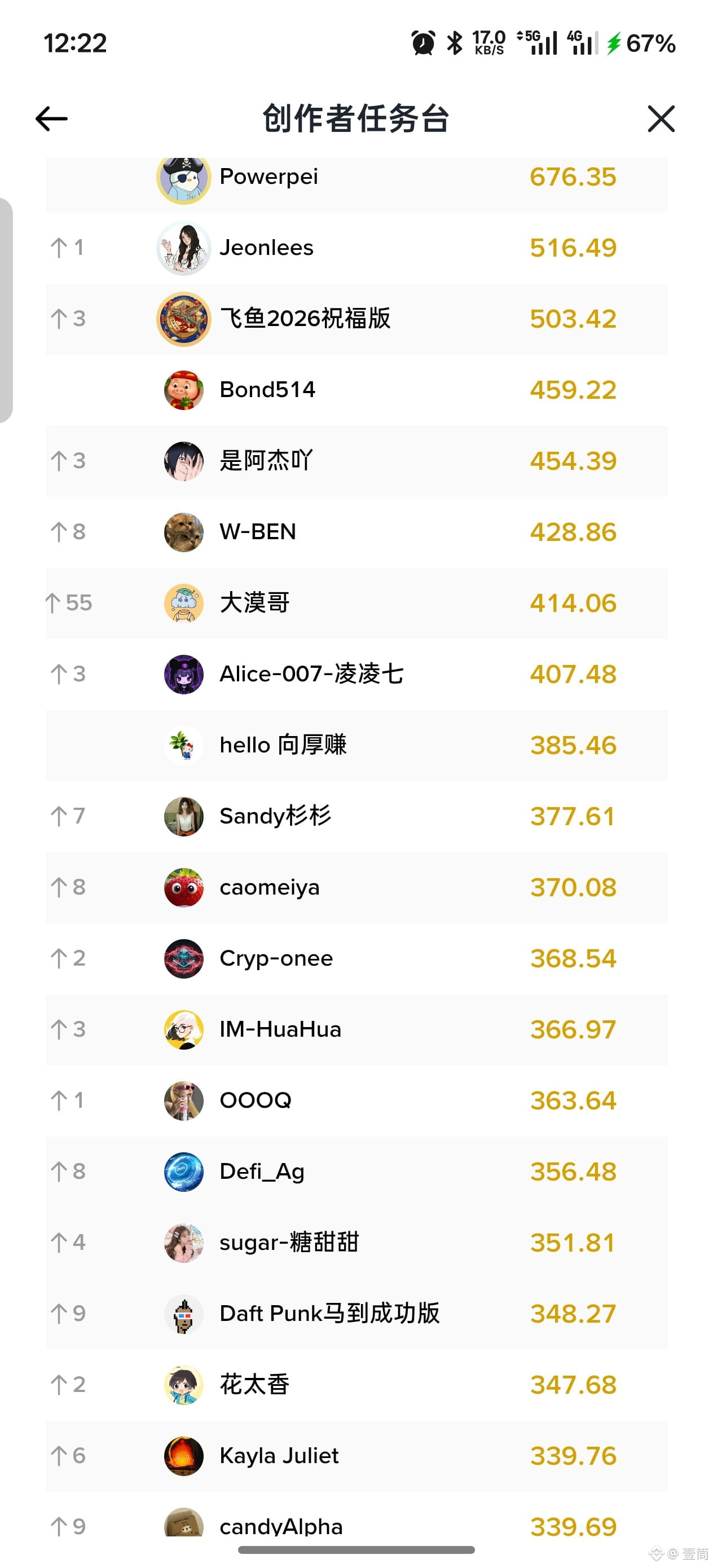Open the hello 向厚赚 entry
The height and width of the screenshot is (1568, 713).
356,745
